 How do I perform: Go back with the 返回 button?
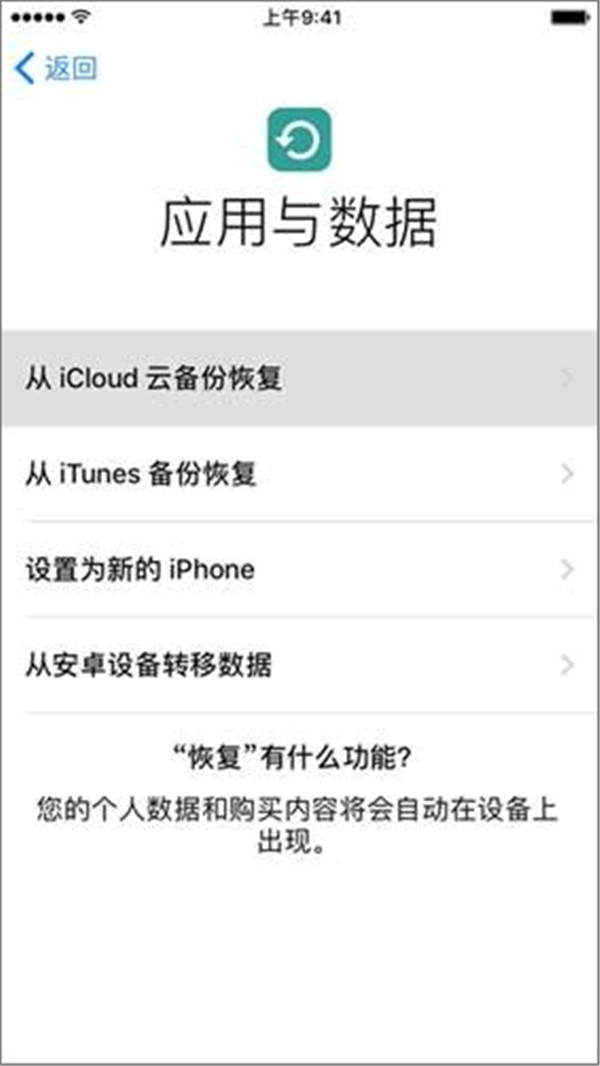coord(57,69)
